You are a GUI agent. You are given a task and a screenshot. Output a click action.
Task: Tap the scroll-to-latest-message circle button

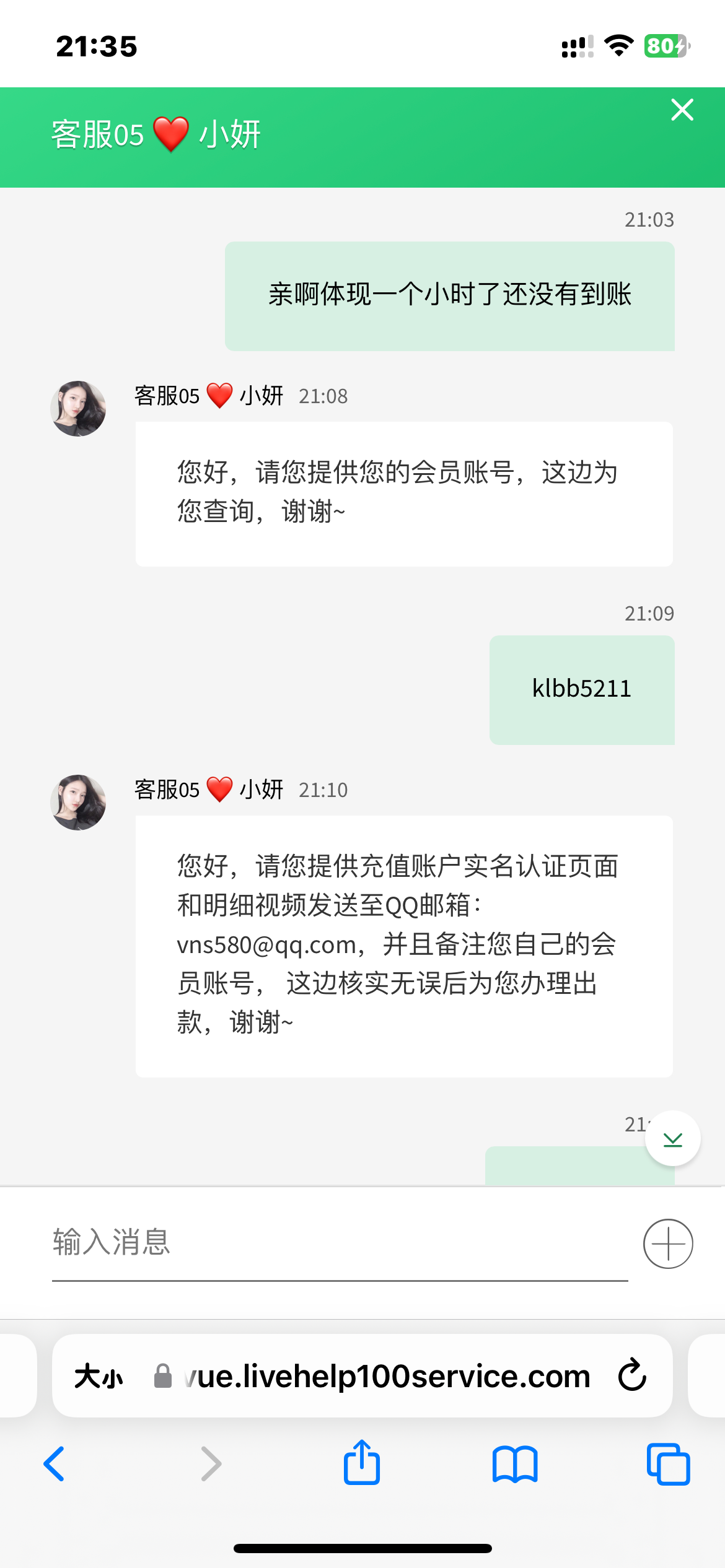tap(672, 1138)
